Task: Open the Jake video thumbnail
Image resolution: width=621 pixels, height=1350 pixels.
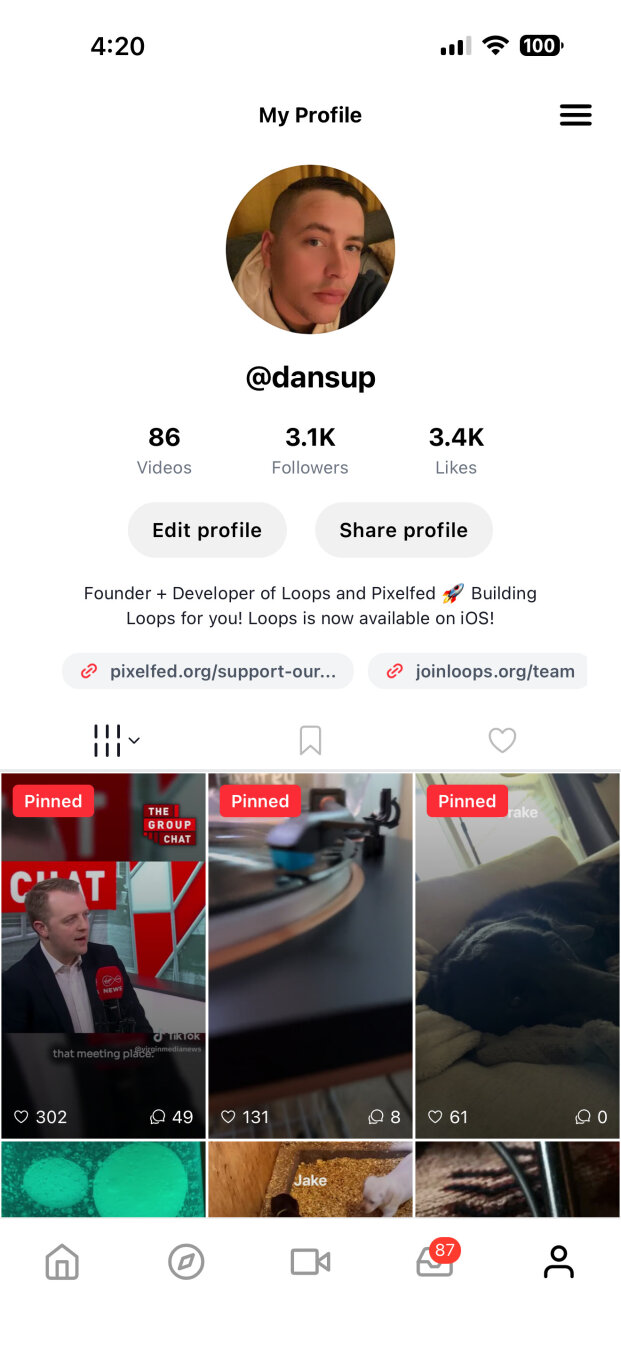Action: click(310, 1180)
